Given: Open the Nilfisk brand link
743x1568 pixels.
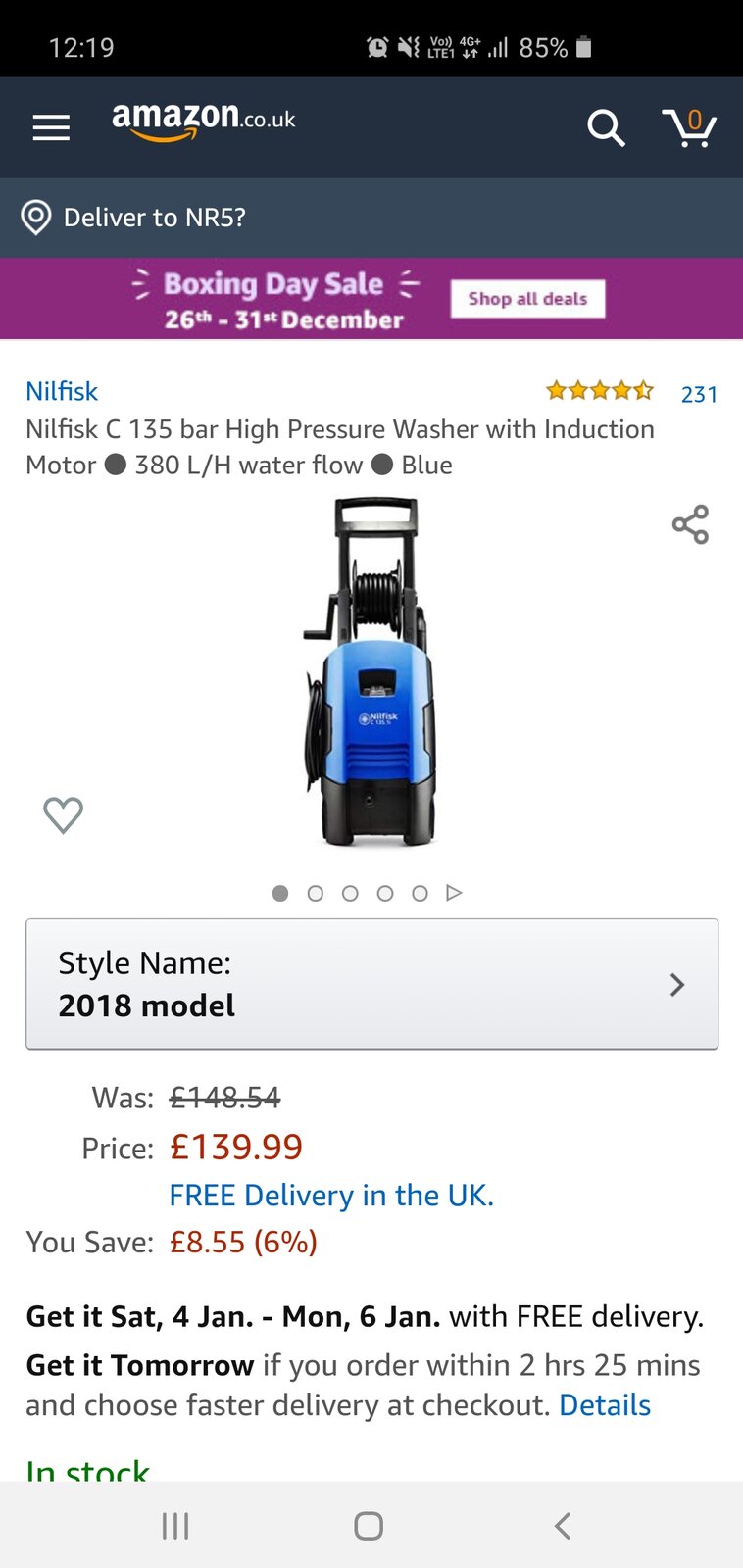Looking at the screenshot, I should 62,391.
